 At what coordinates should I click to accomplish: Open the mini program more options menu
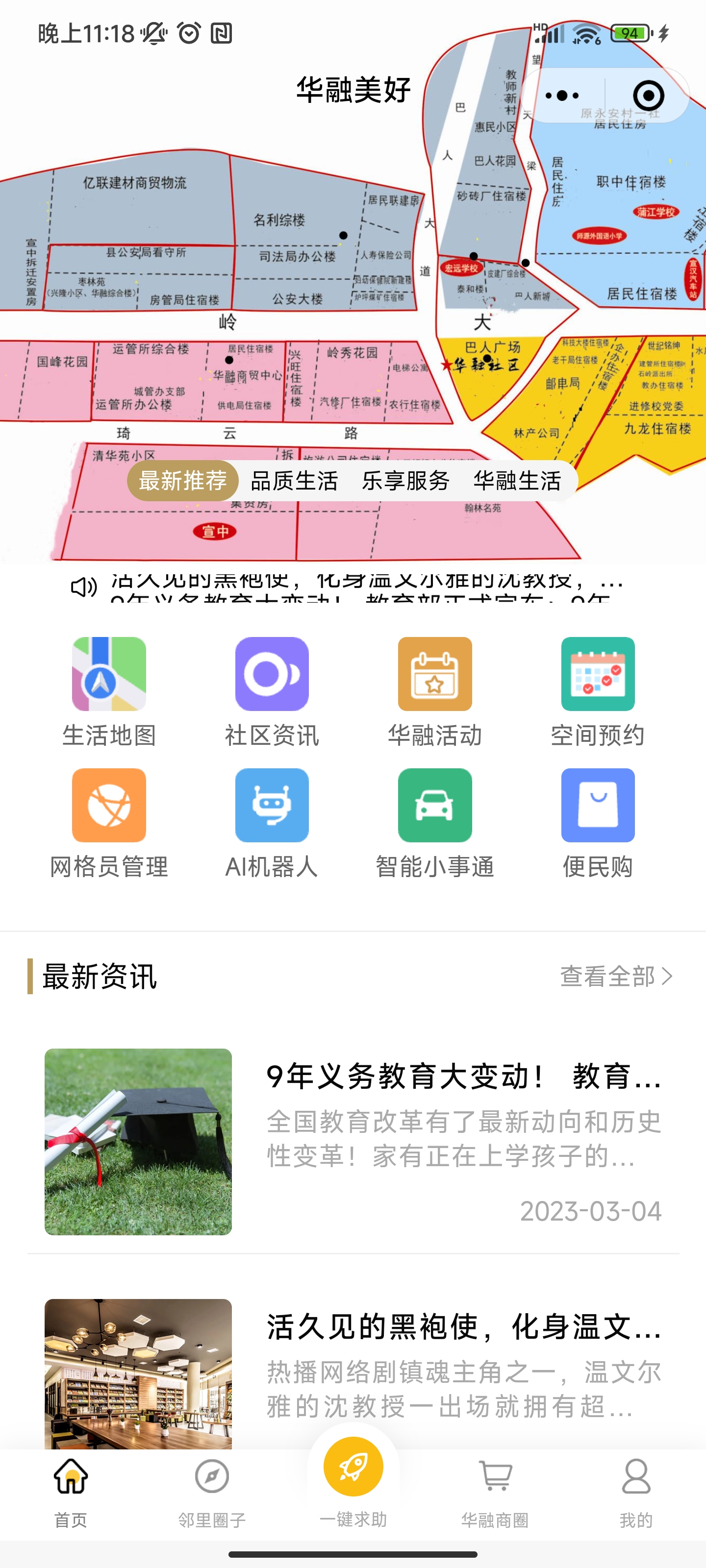[562, 96]
